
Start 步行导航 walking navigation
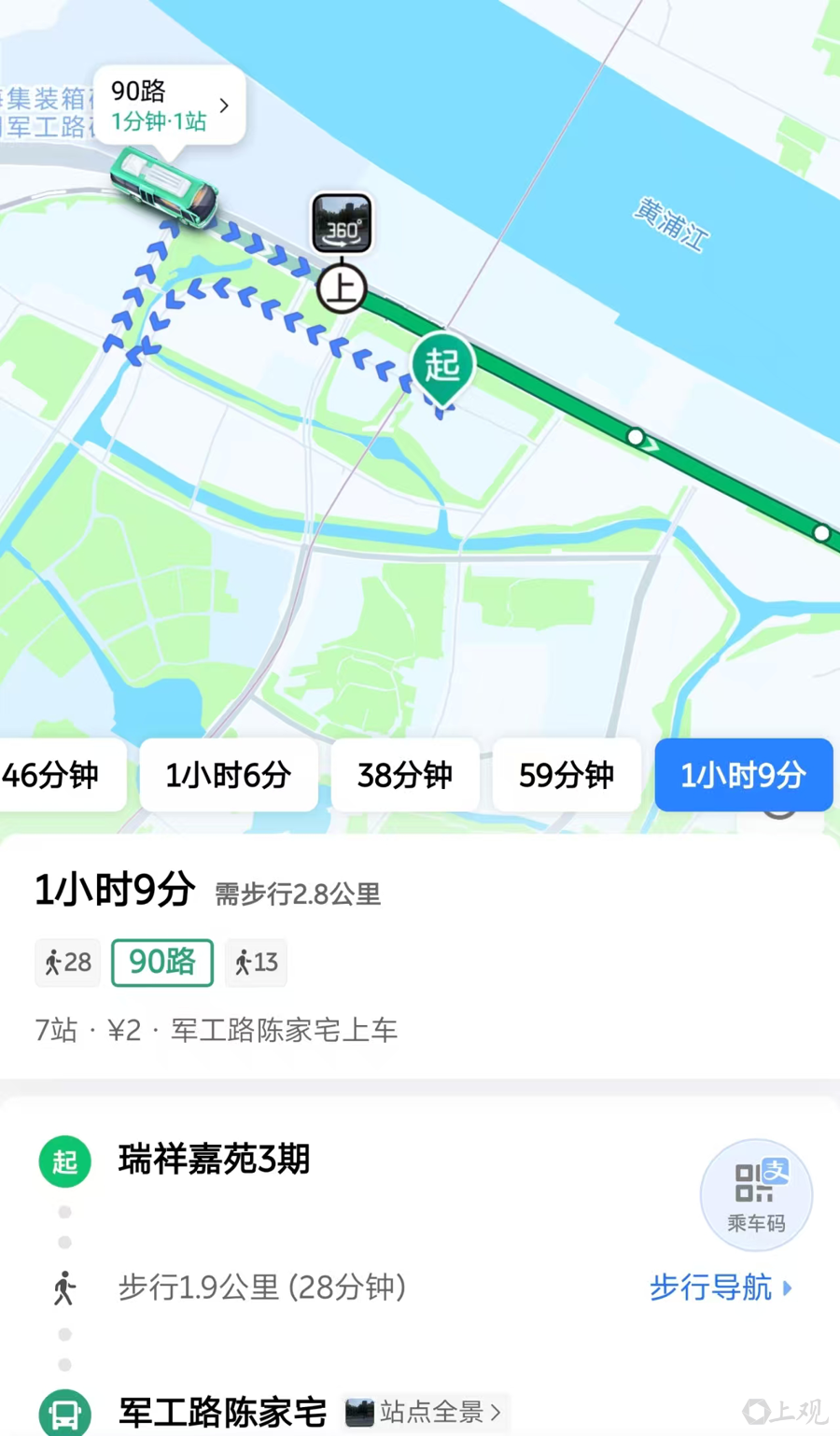(x=721, y=1288)
